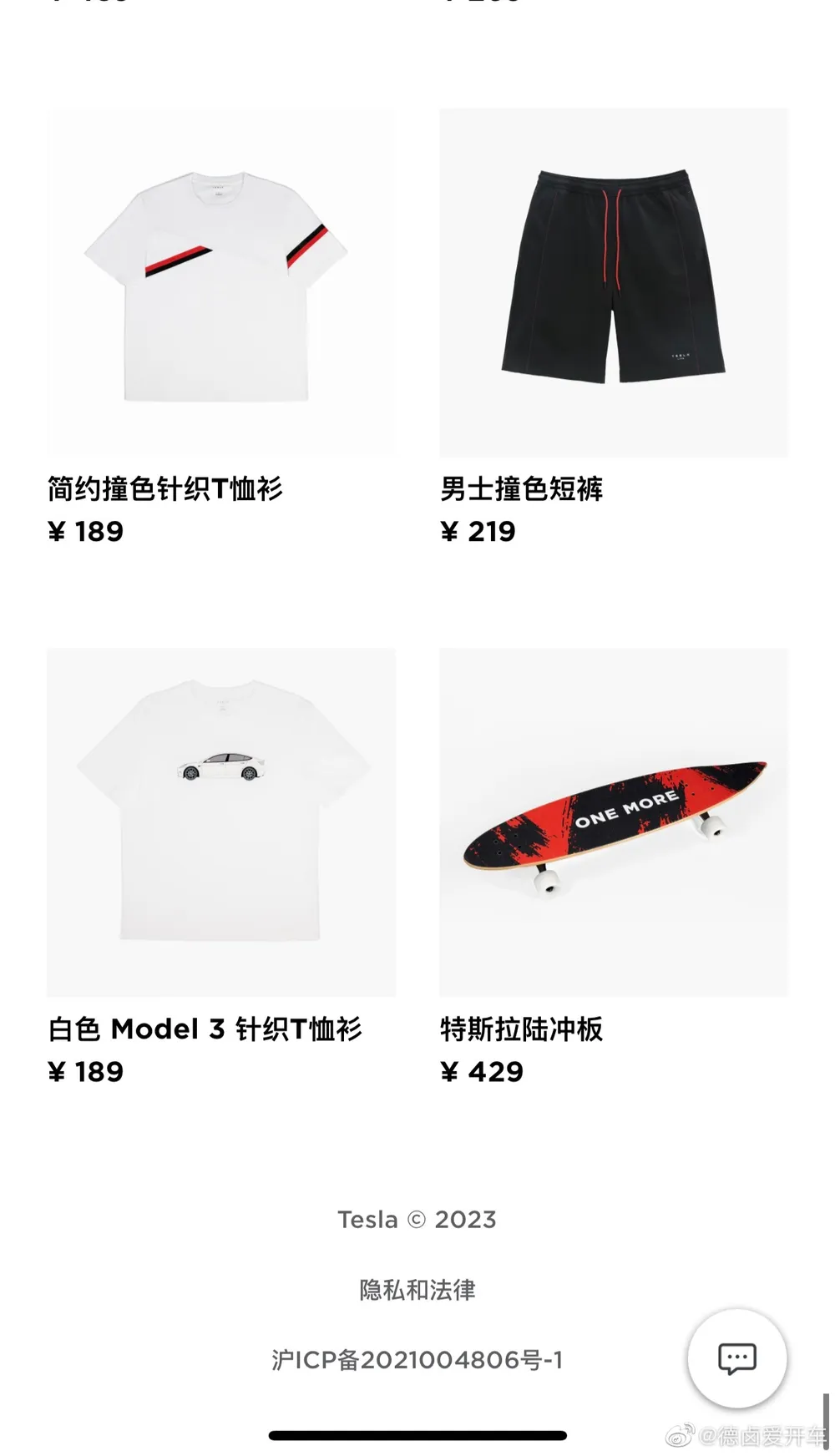The image size is (835, 1456).
Task: View the 男士撞色短裤 shorts product
Action: (614, 284)
